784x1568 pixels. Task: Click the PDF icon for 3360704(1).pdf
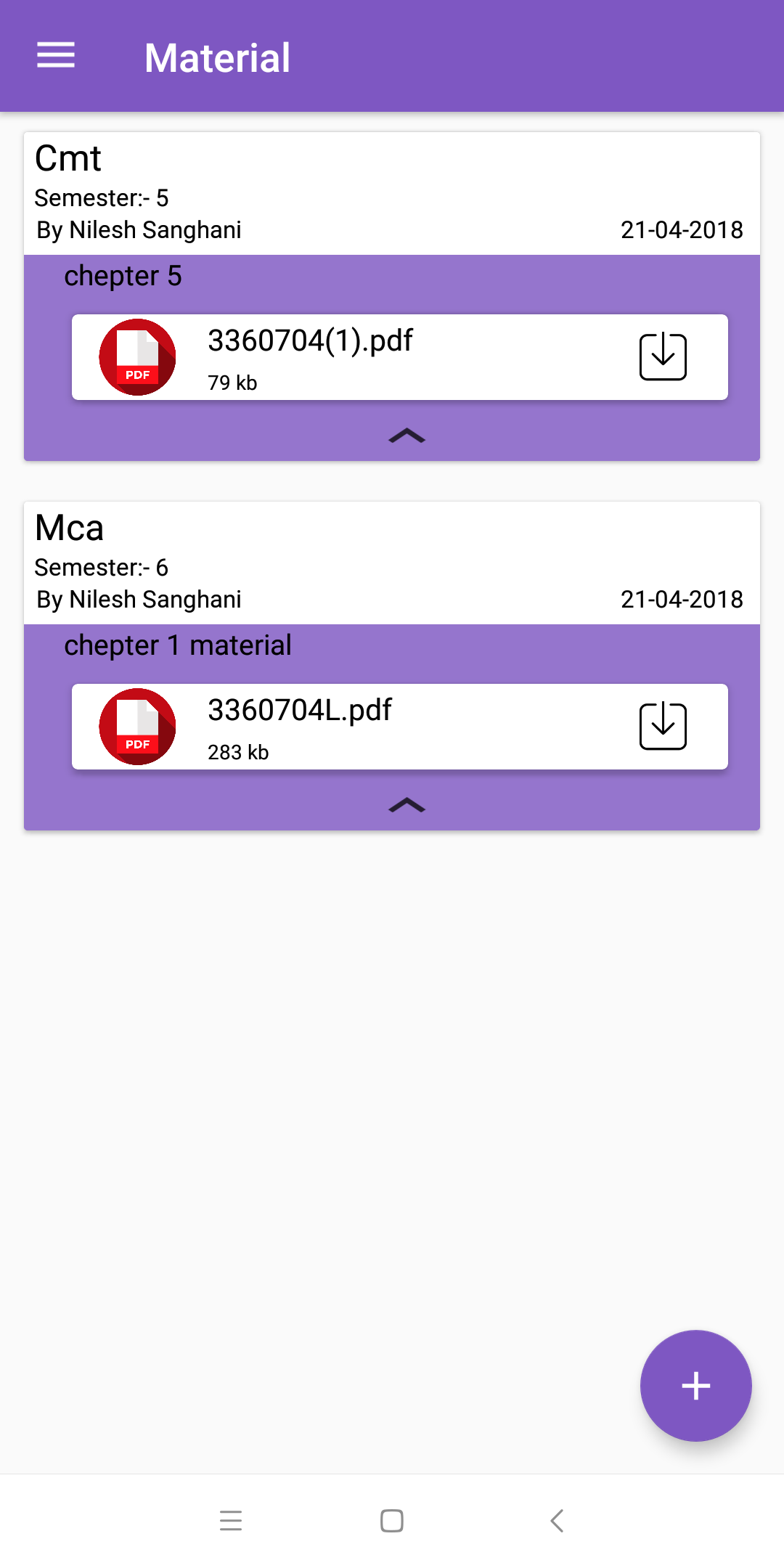click(x=137, y=356)
